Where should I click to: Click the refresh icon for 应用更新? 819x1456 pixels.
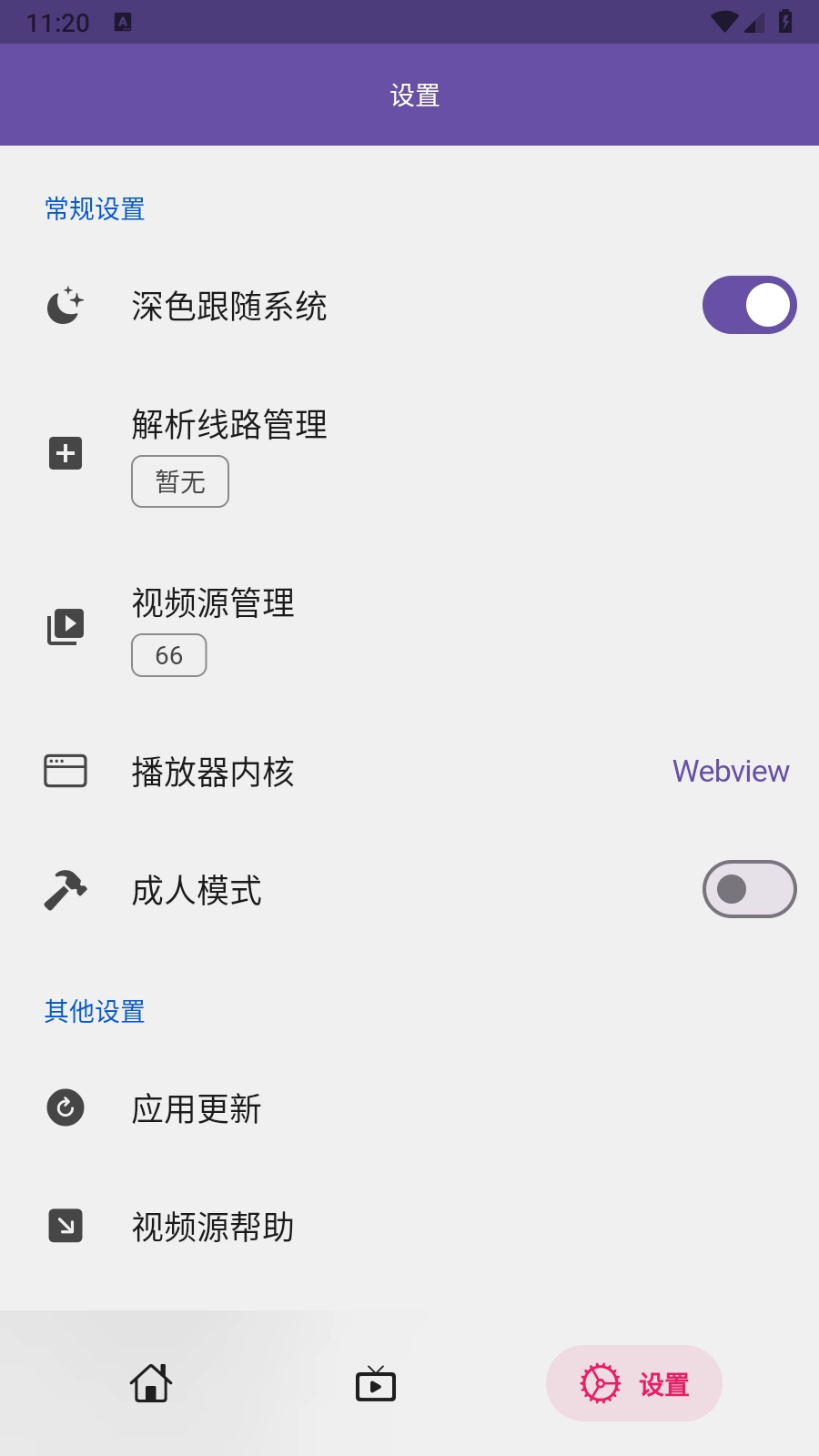coord(65,1108)
